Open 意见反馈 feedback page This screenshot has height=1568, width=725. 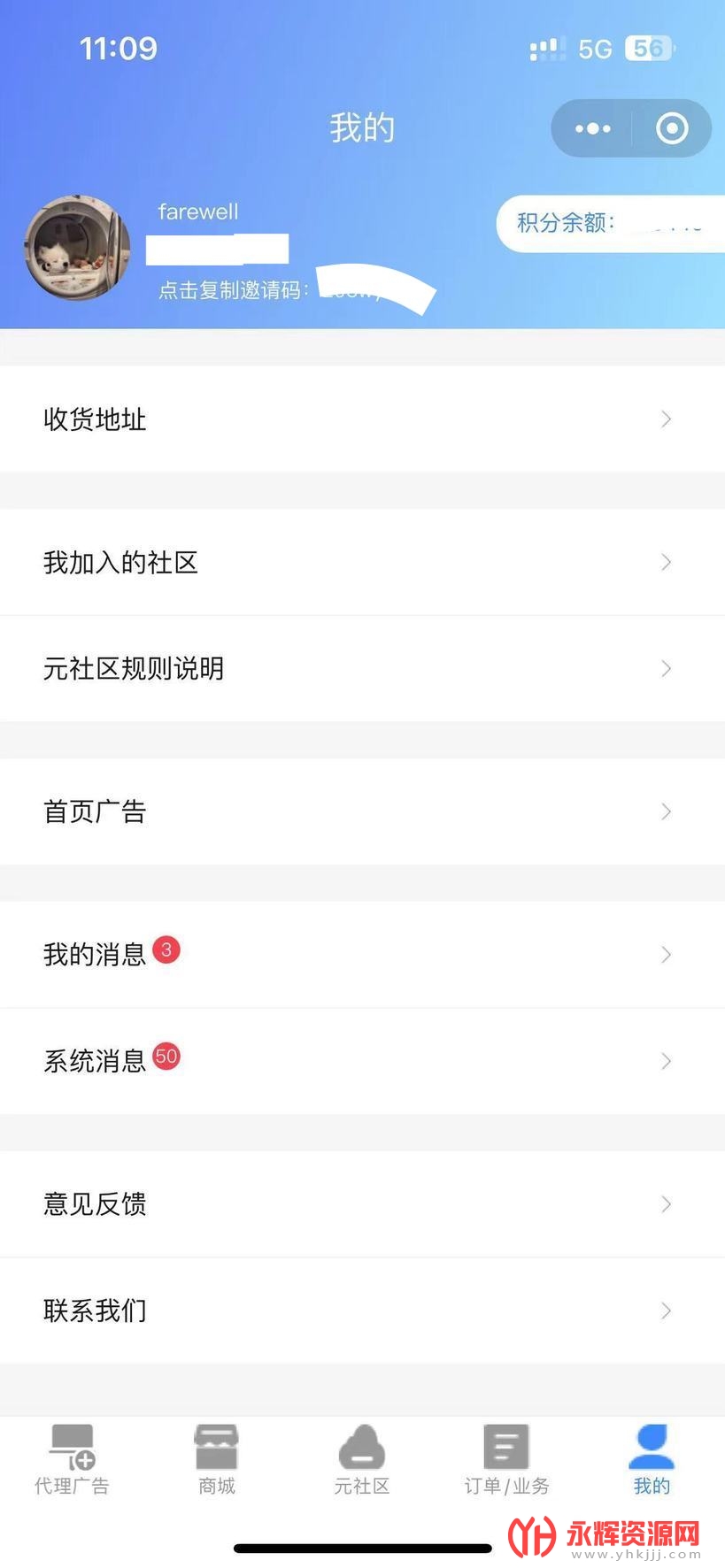coord(362,1203)
